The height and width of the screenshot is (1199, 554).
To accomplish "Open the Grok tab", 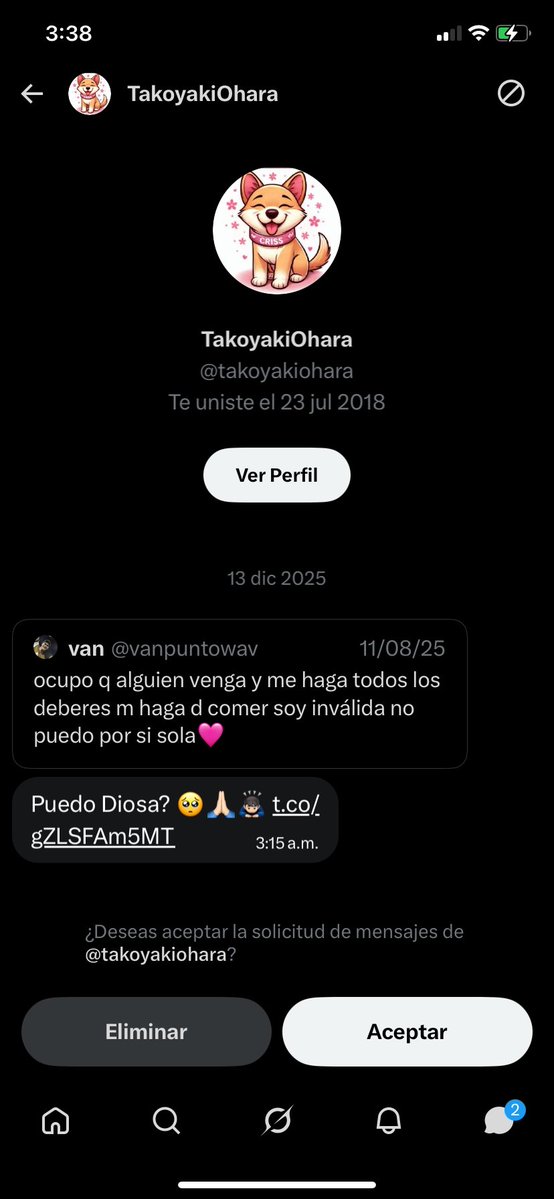I will 277,1121.
